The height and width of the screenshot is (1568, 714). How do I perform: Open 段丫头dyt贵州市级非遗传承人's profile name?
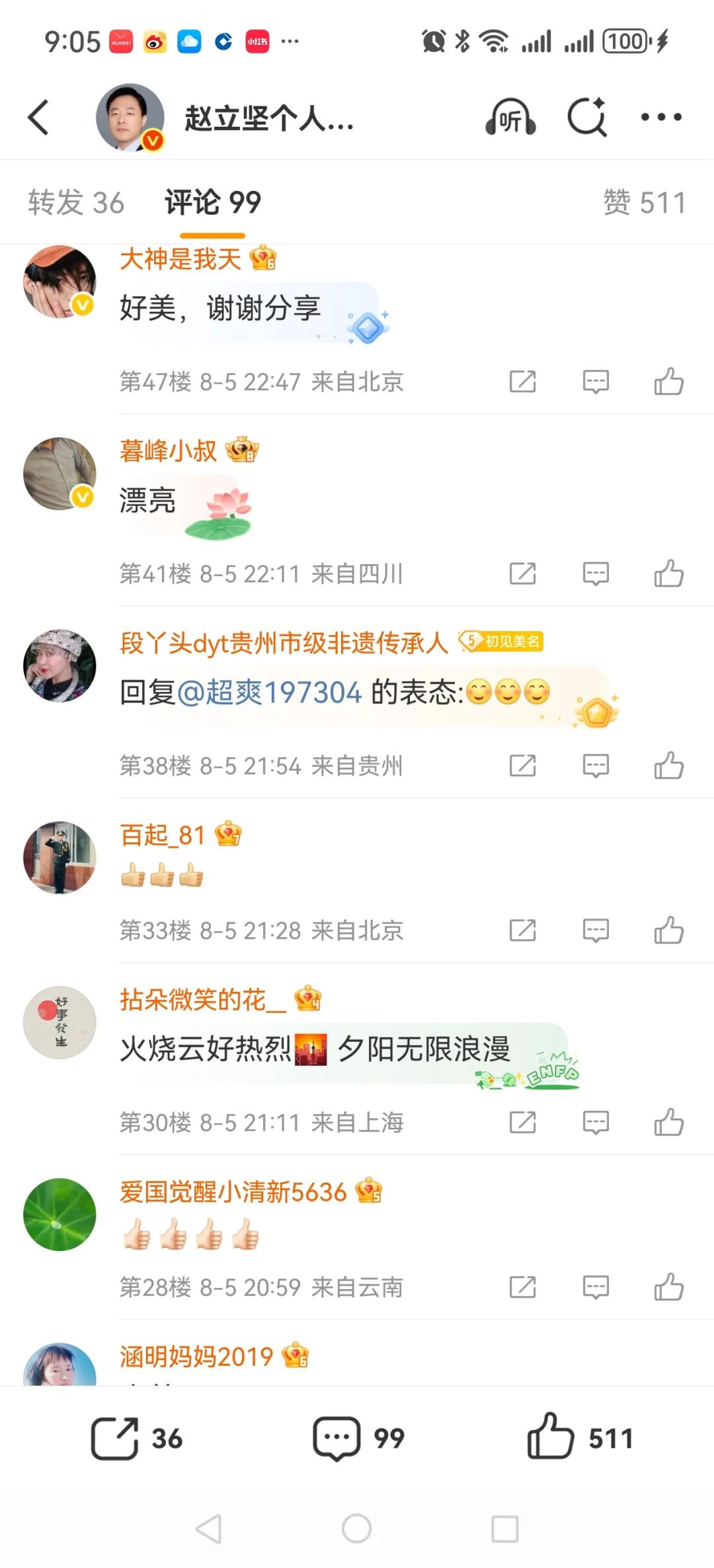tap(284, 643)
